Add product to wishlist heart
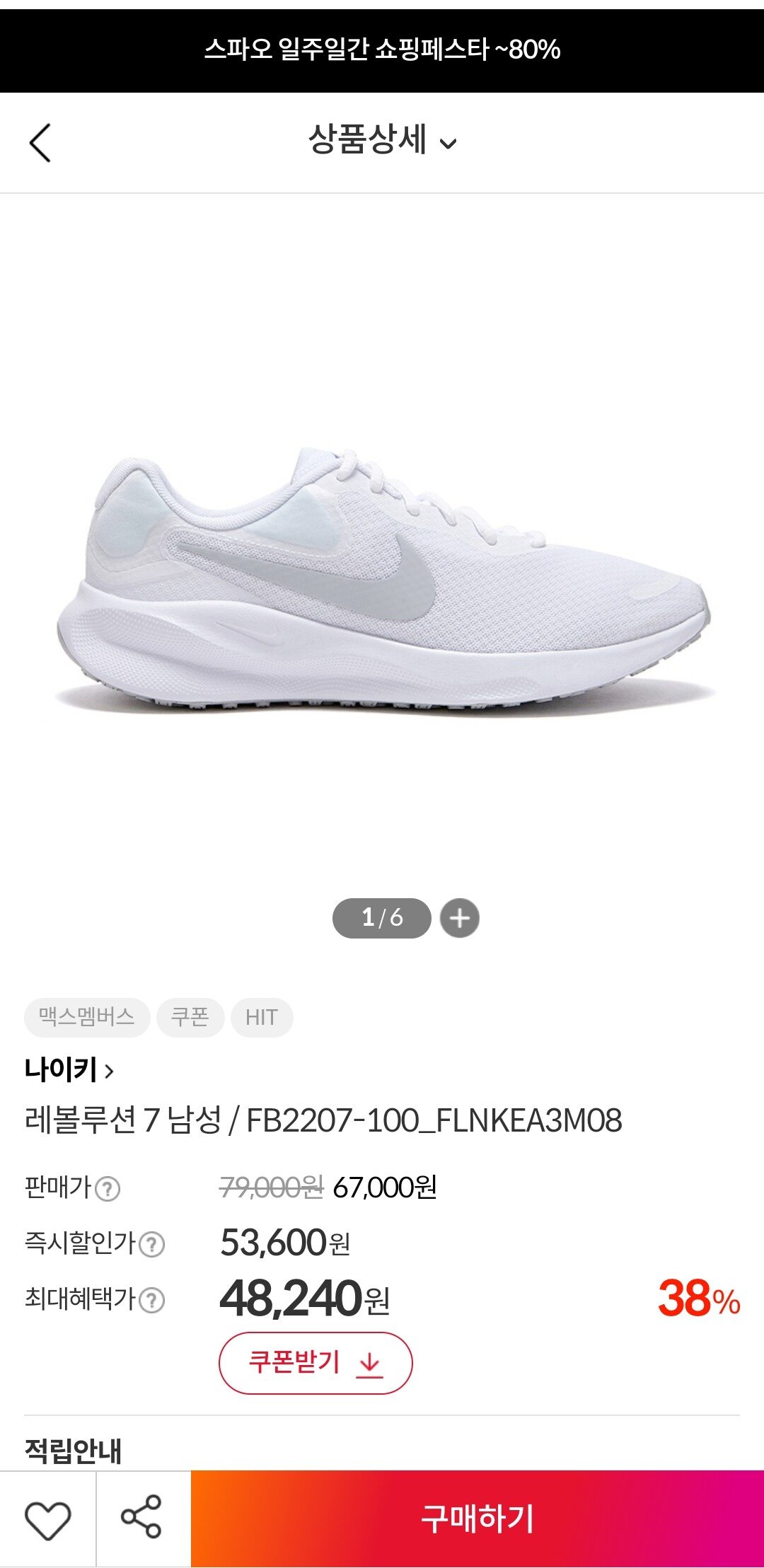The height and width of the screenshot is (1568, 764). coord(47,1519)
